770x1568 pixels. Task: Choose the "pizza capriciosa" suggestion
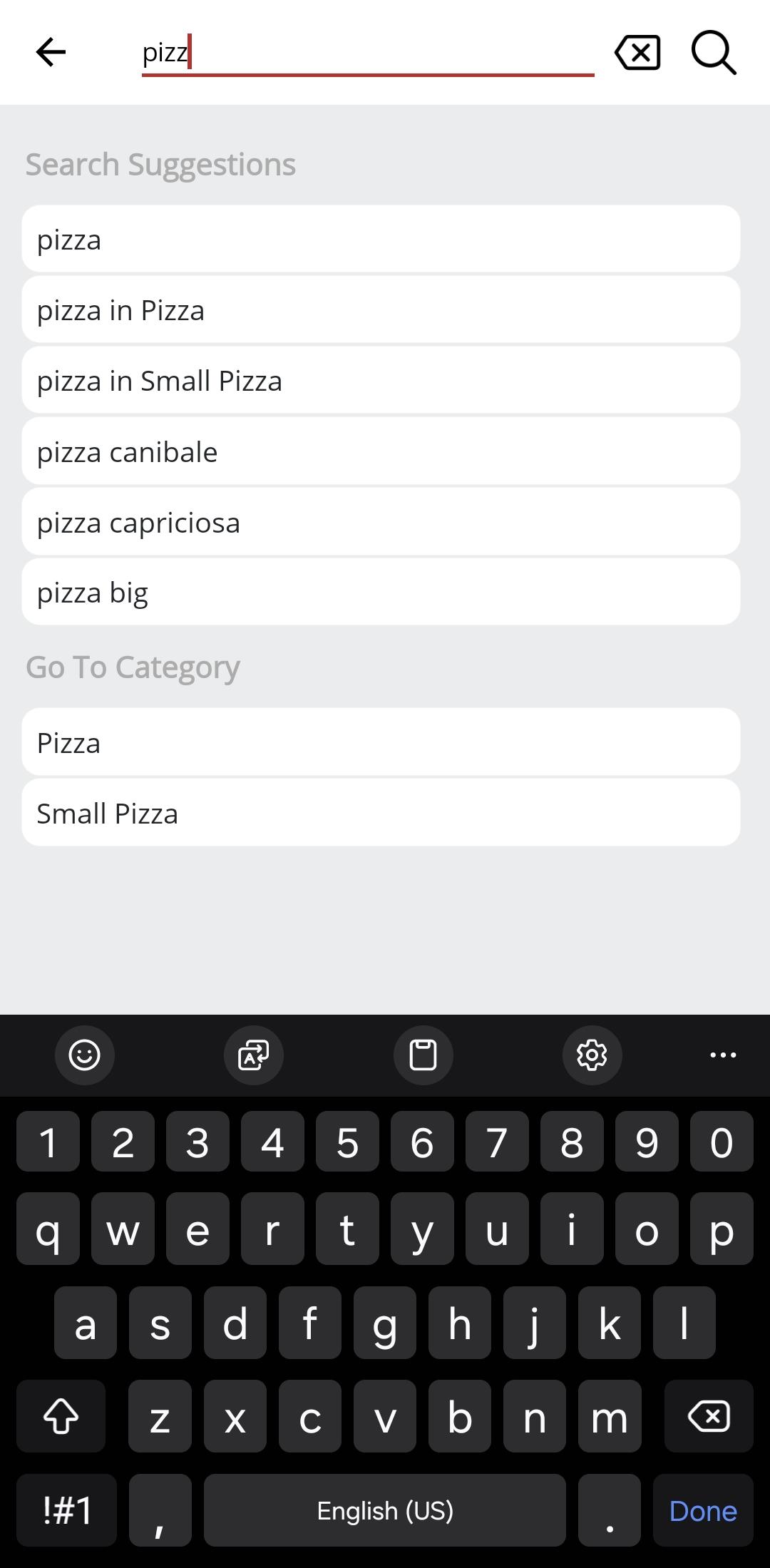(381, 522)
